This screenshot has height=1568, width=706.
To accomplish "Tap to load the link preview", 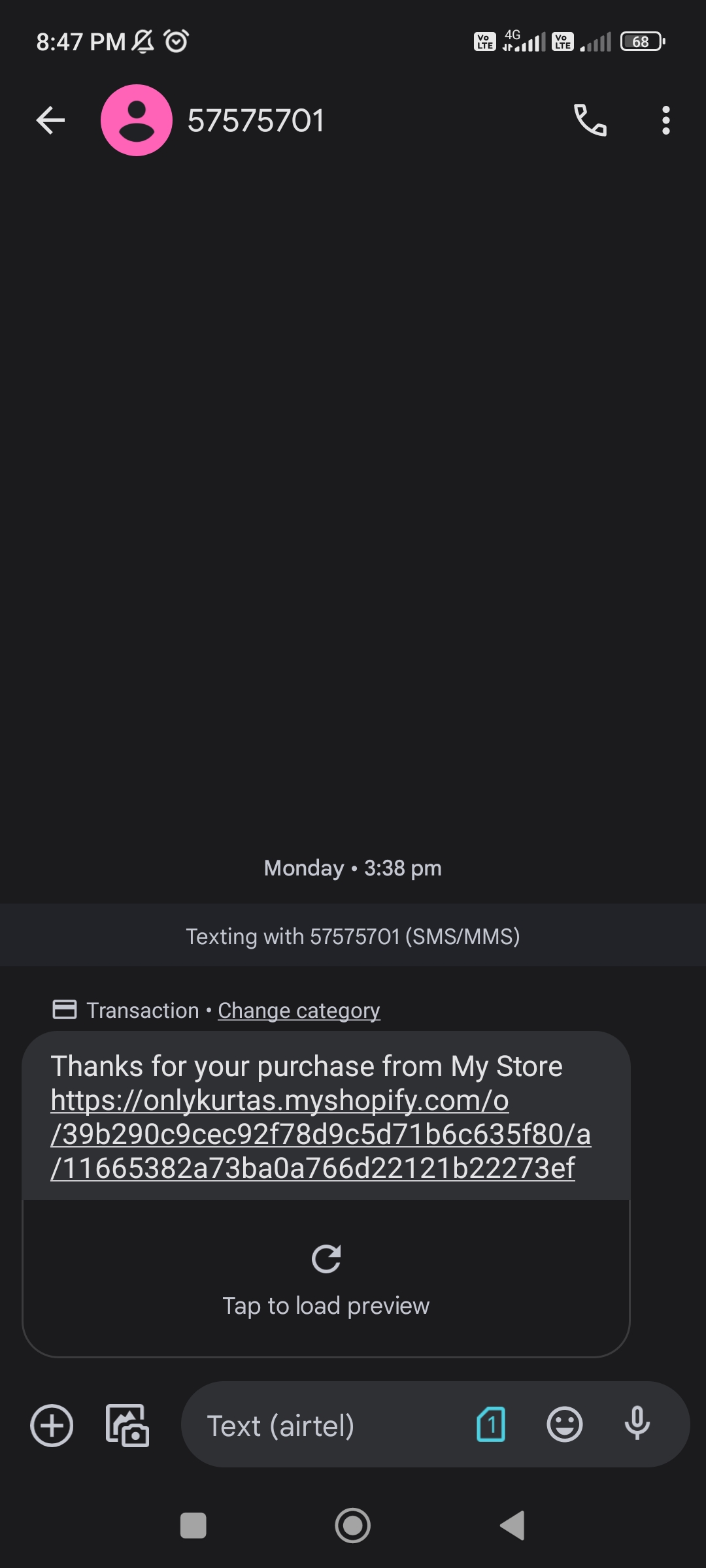I will (x=326, y=1279).
